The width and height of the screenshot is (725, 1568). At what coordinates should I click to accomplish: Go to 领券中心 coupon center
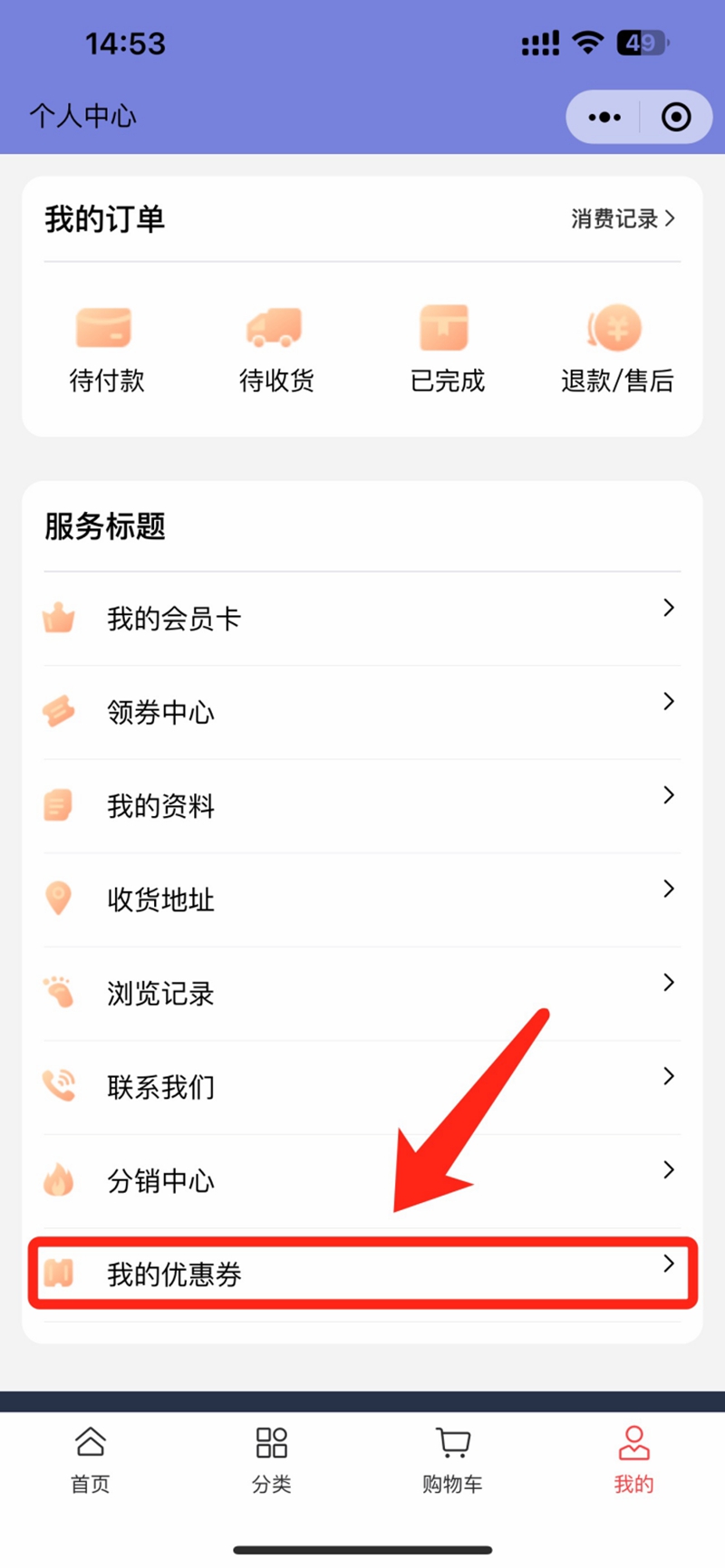pyautogui.click(x=362, y=712)
